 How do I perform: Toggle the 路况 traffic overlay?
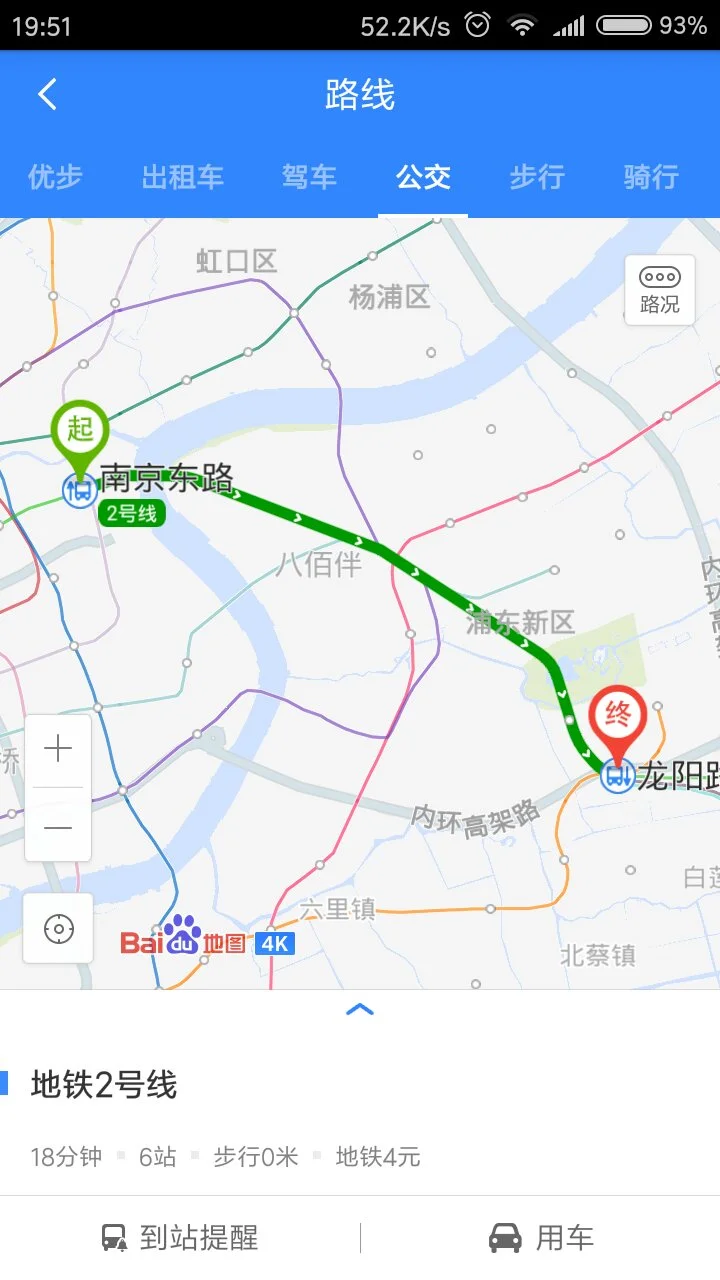pyautogui.click(x=658, y=292)
